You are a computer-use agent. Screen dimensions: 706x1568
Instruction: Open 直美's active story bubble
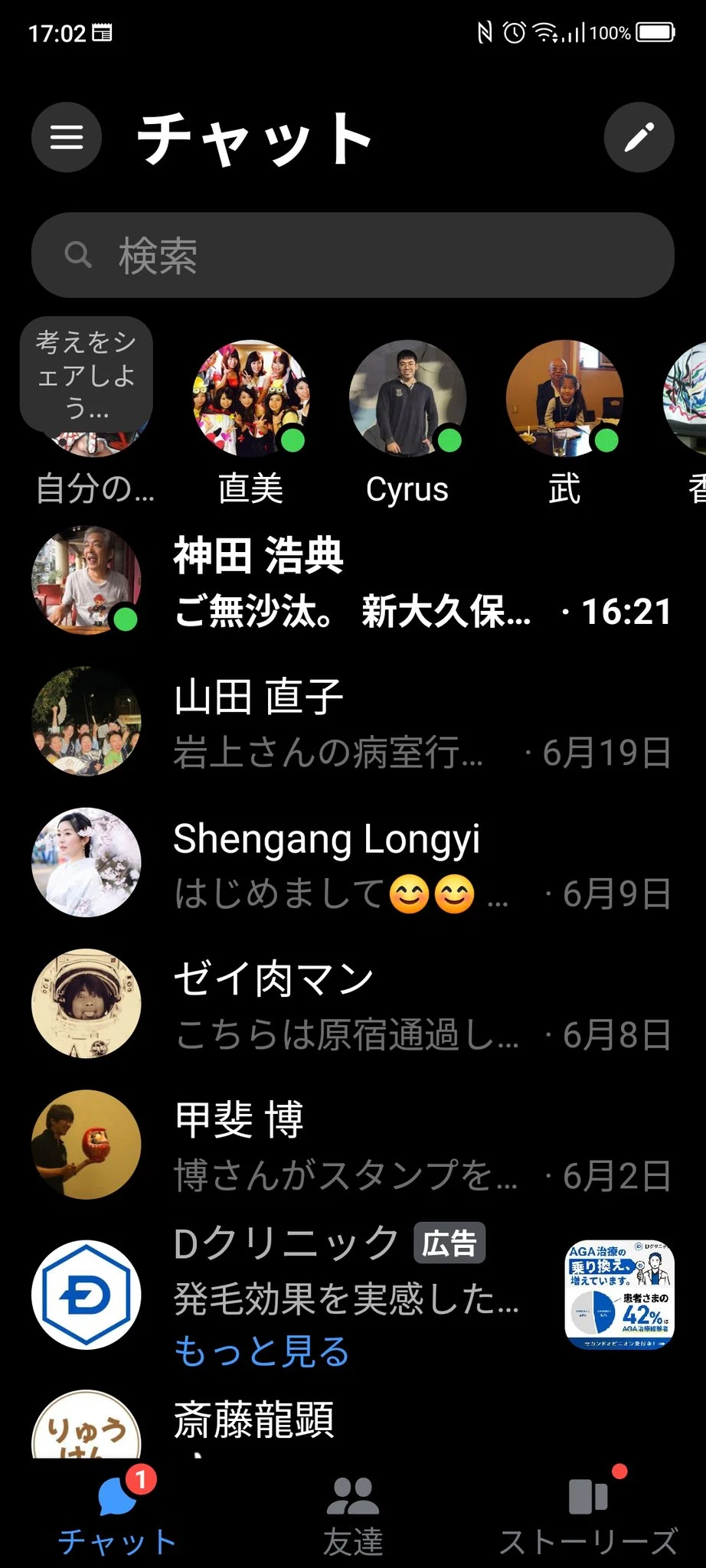[x=250, y=399]
